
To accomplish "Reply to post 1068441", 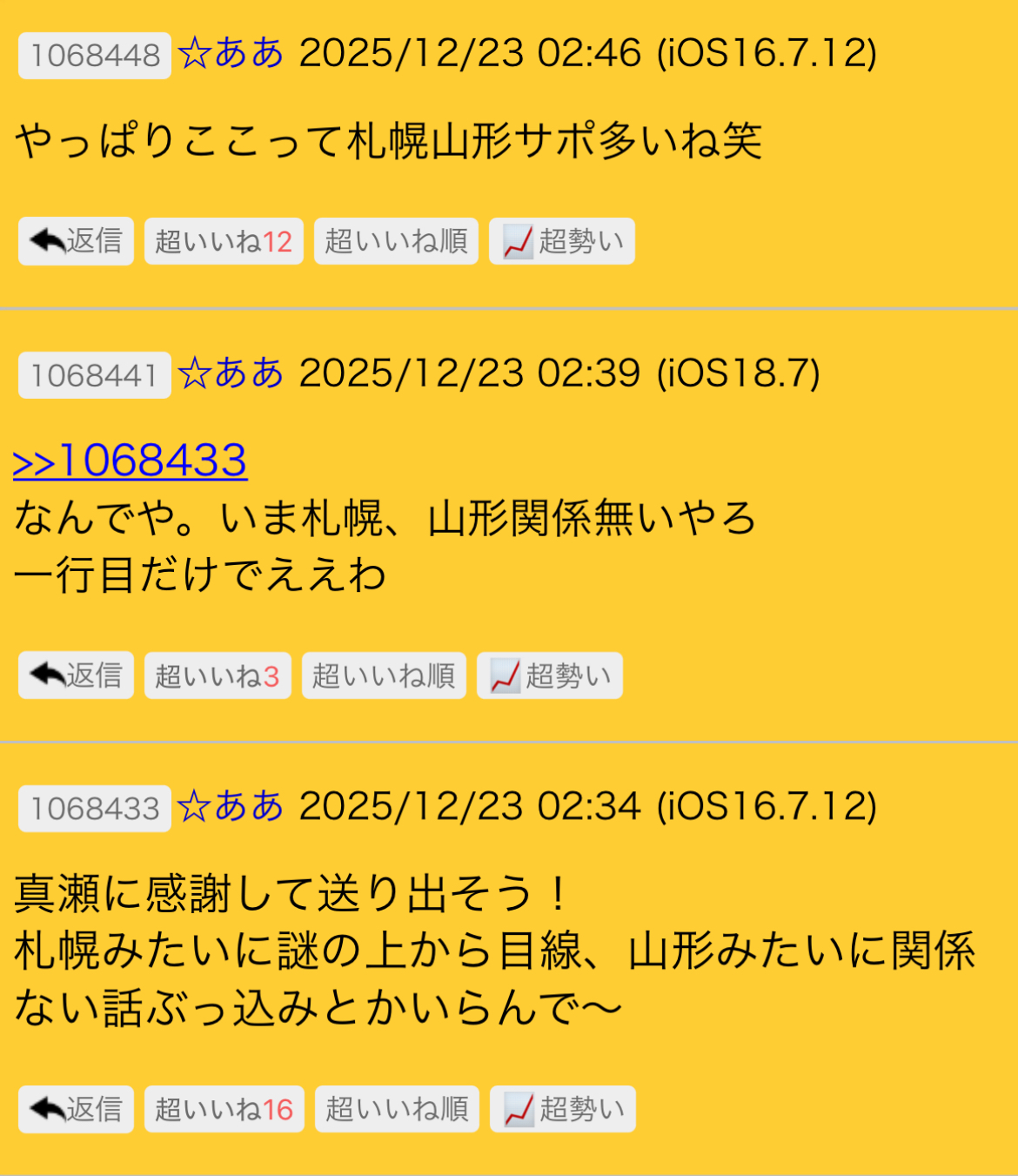I will (76, 675).
